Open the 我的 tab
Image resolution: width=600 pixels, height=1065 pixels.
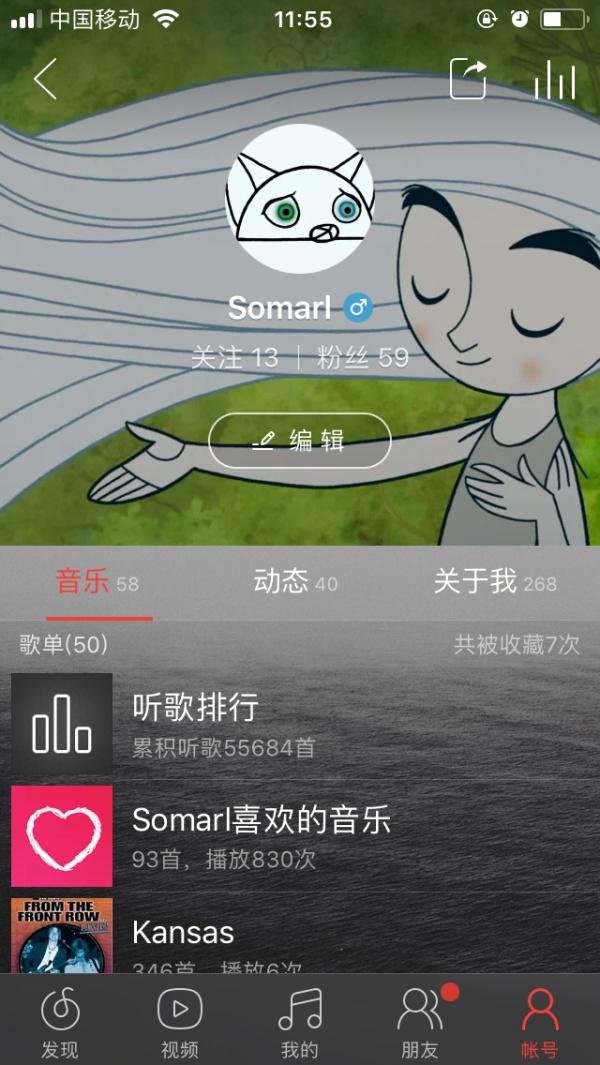pos(300,1022)
